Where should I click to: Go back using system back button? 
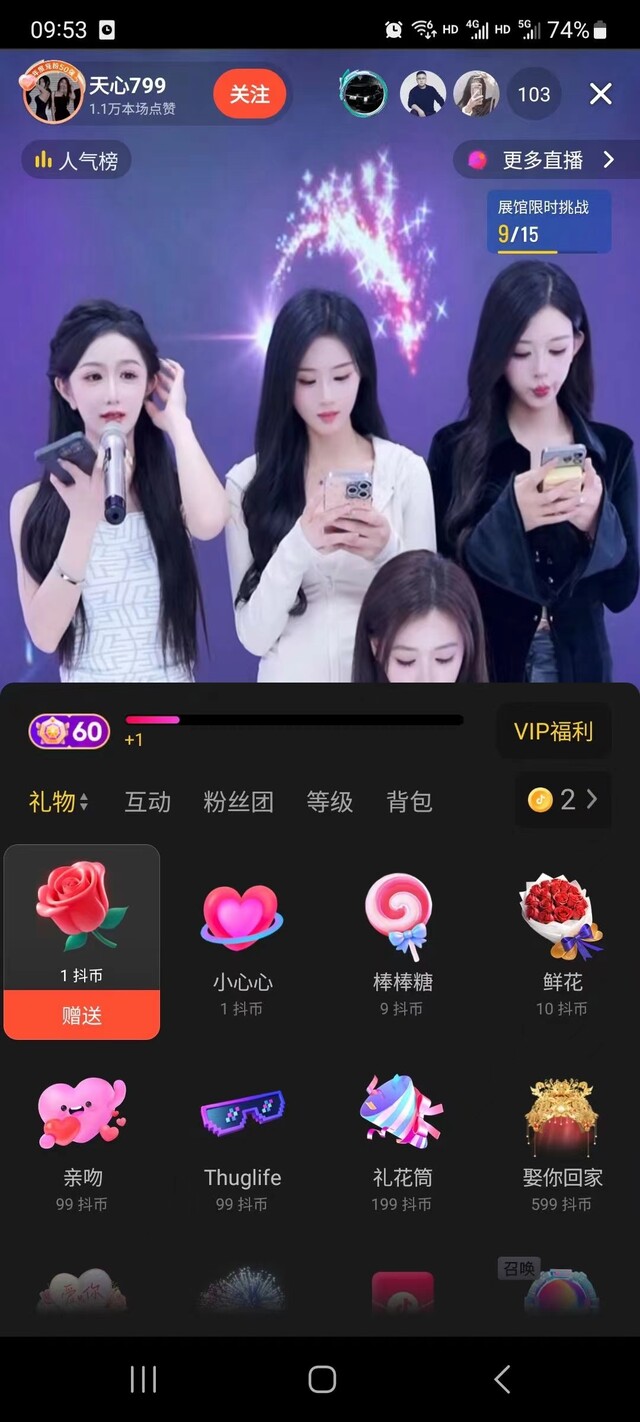point(502,1379)
